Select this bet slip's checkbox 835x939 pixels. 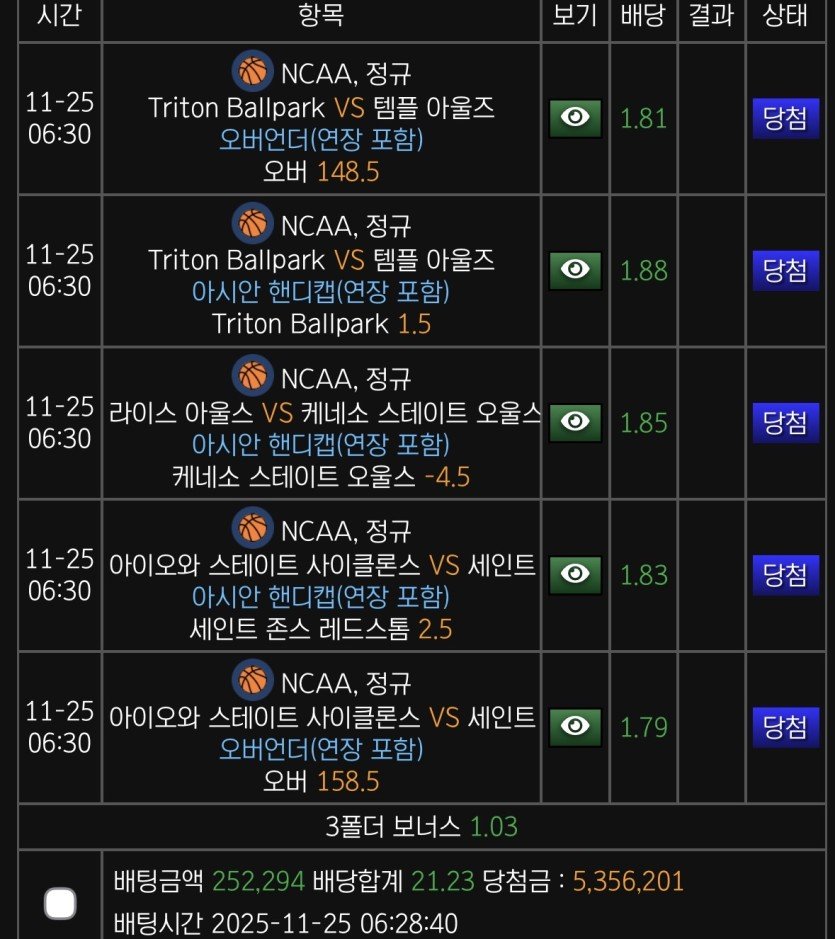point(61,903)
